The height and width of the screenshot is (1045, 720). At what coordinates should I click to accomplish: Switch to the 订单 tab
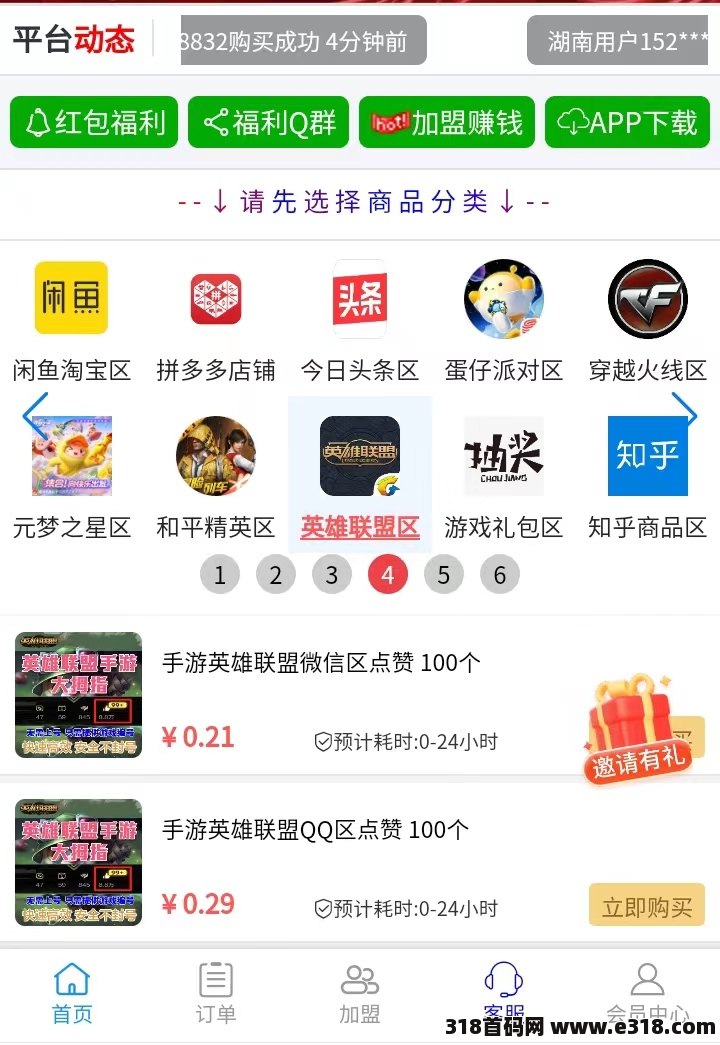[216, 993]
